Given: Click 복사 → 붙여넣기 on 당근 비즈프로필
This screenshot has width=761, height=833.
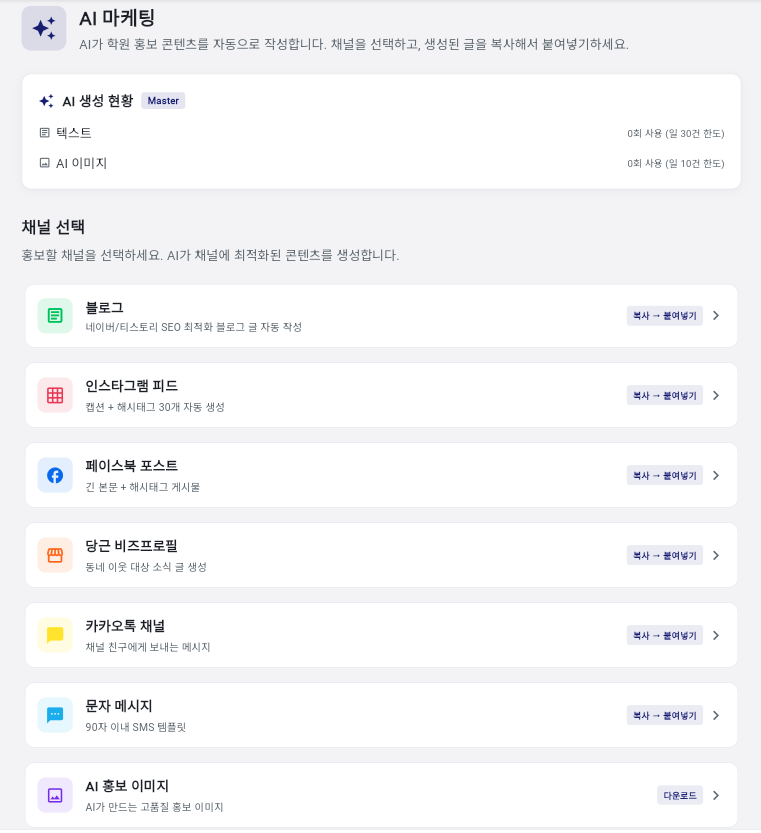Looking at the screenshot, I should click(x=664, y=554).
